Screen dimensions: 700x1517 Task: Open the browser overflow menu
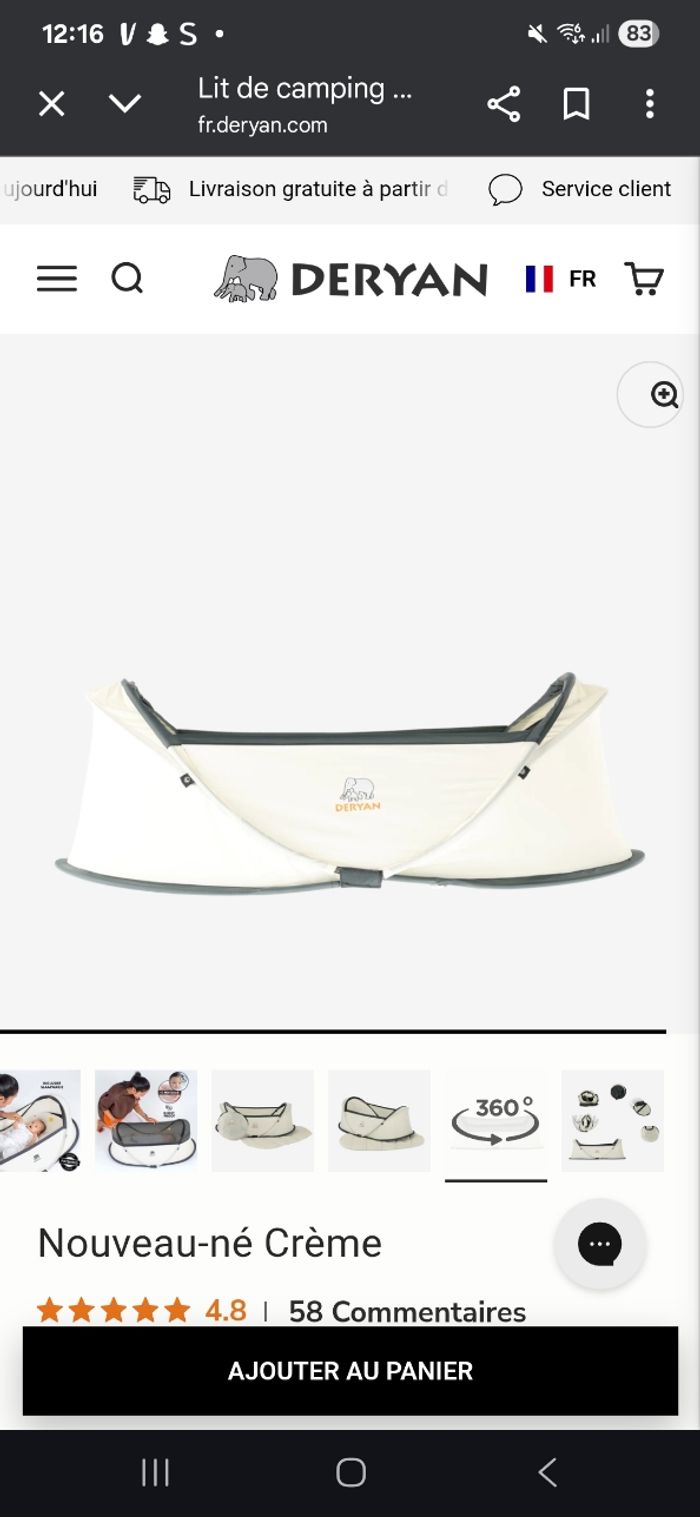click(x=649, y=104)
